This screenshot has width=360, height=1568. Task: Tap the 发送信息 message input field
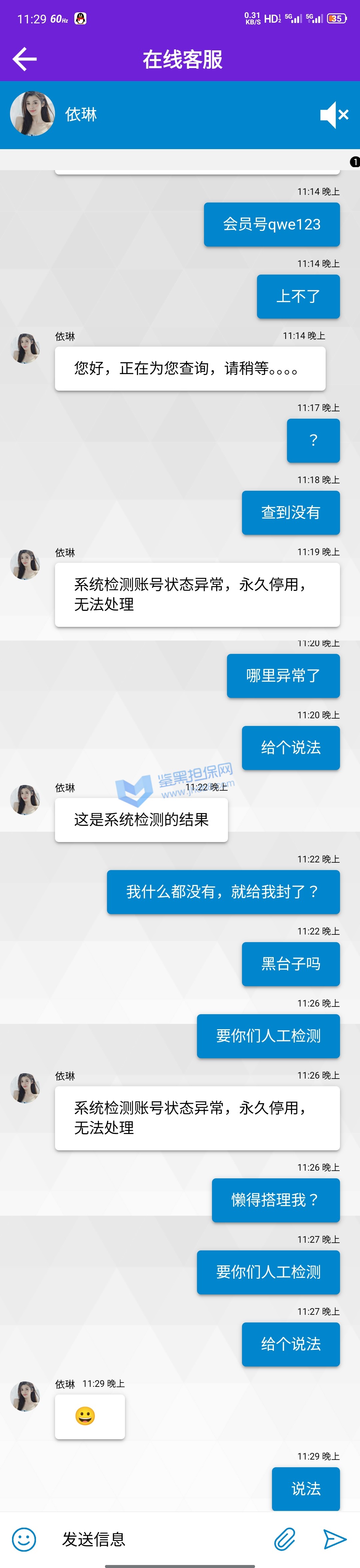[x=158, y=1539]
